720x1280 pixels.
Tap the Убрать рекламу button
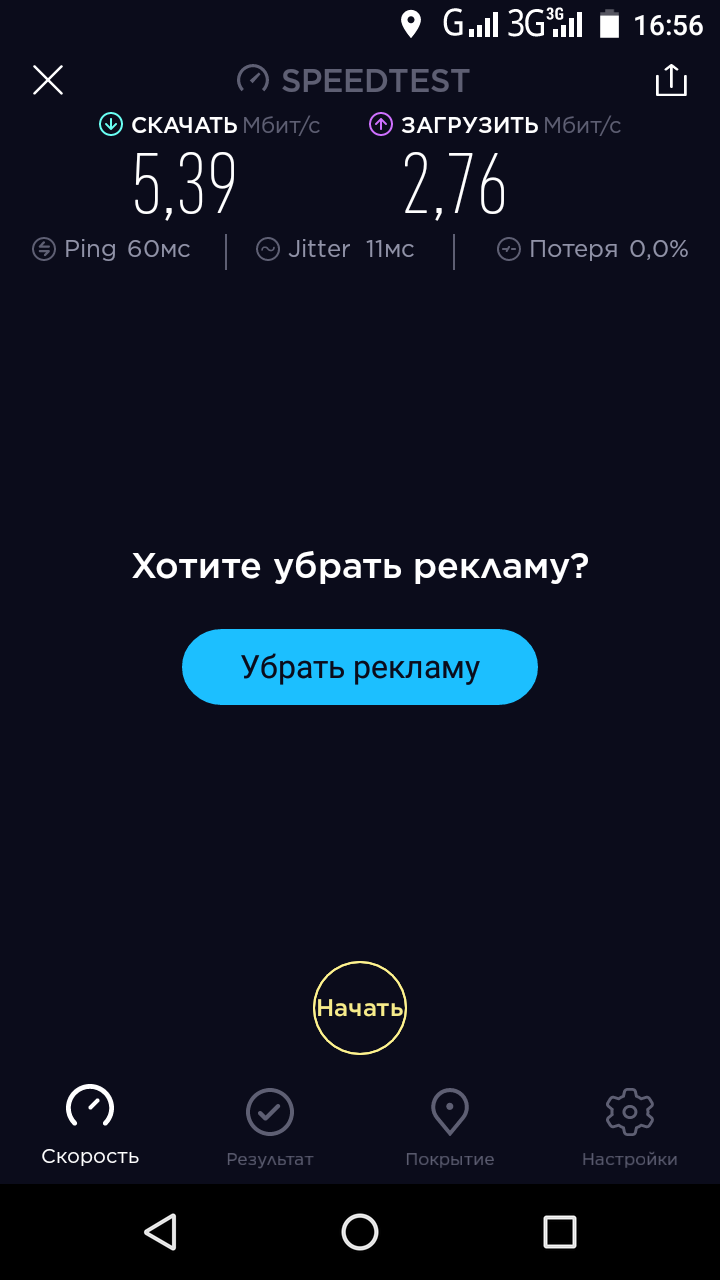tap(360, 667)
